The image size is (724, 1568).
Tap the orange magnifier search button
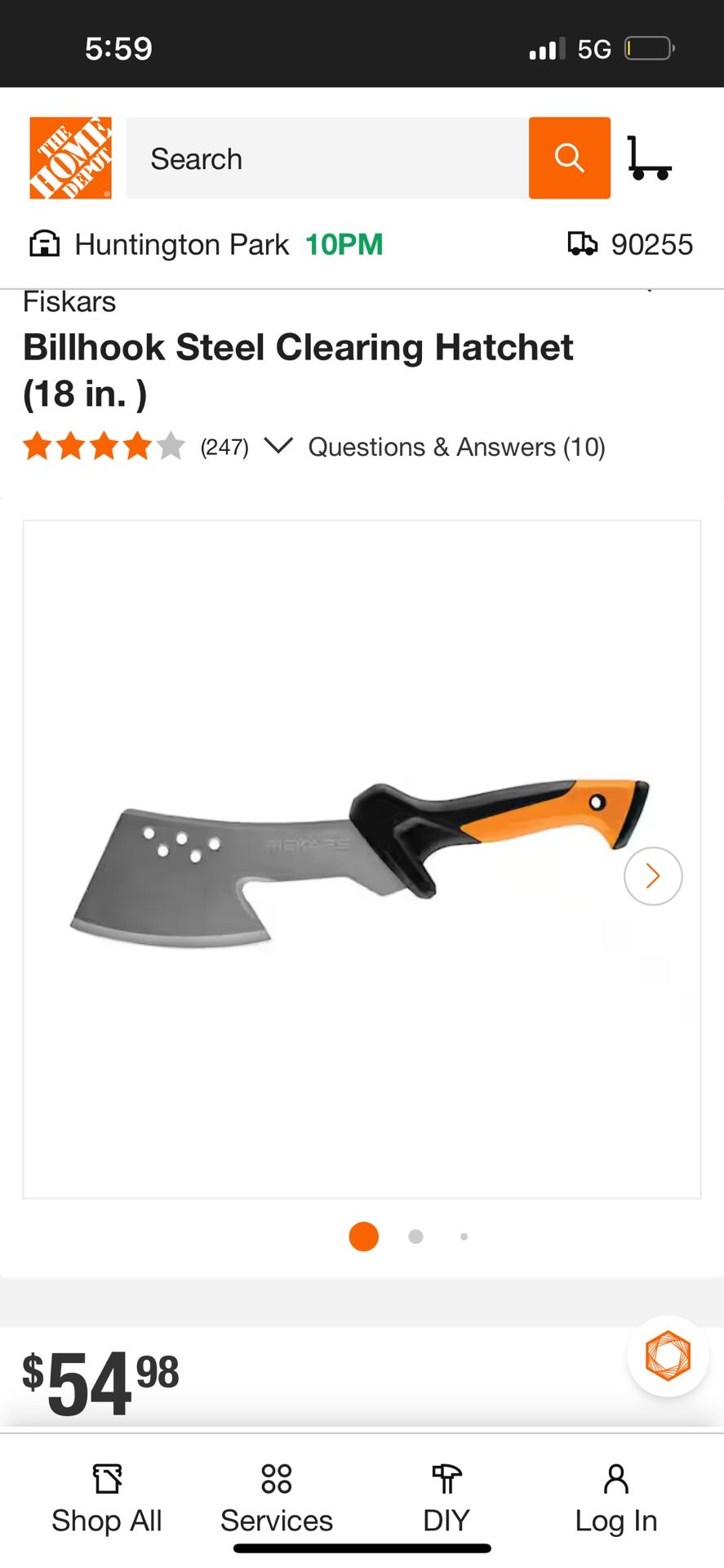coord(570,158)
